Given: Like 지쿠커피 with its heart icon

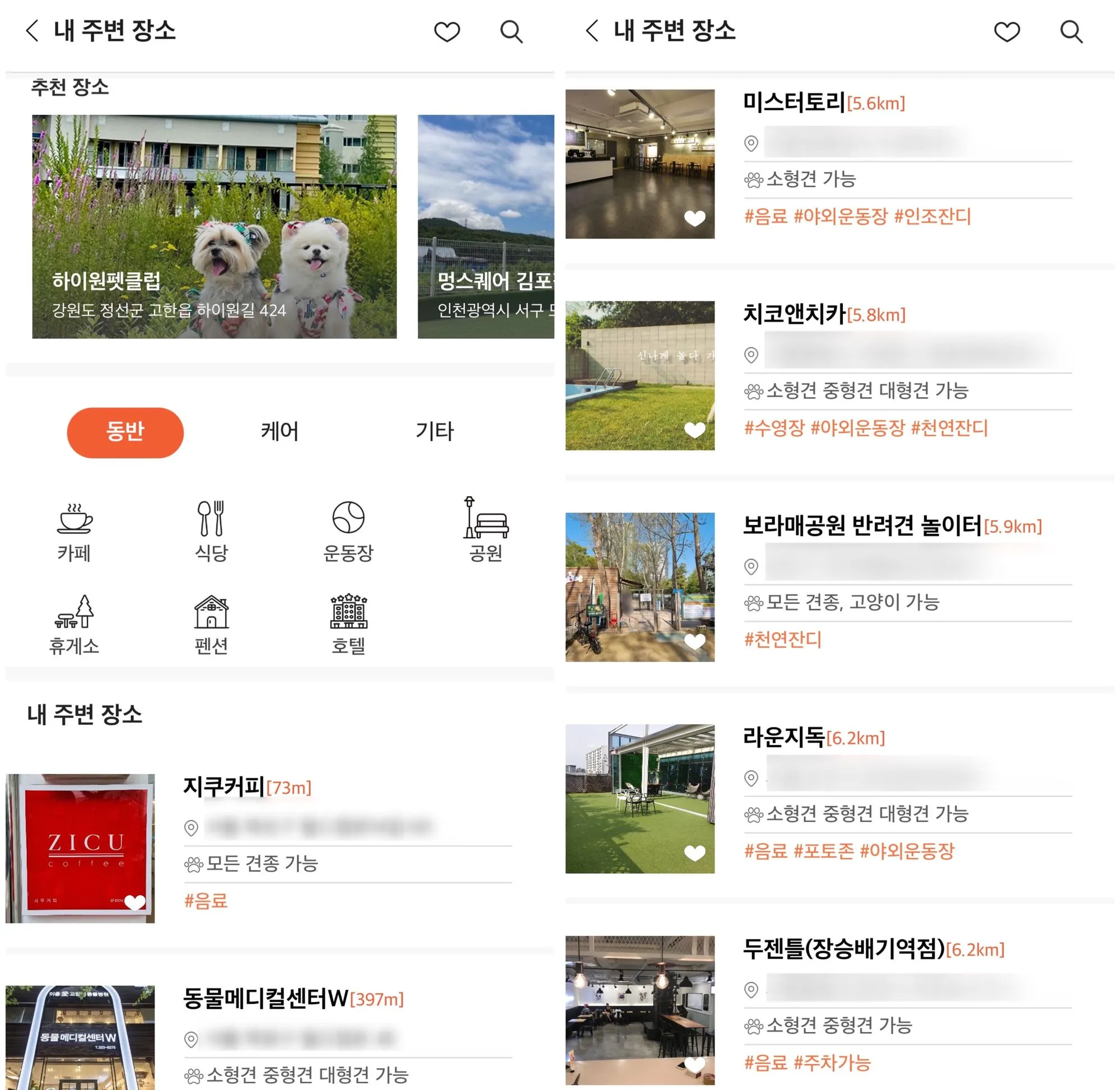Looking at the screenshot, I should (x=135, y=902).
